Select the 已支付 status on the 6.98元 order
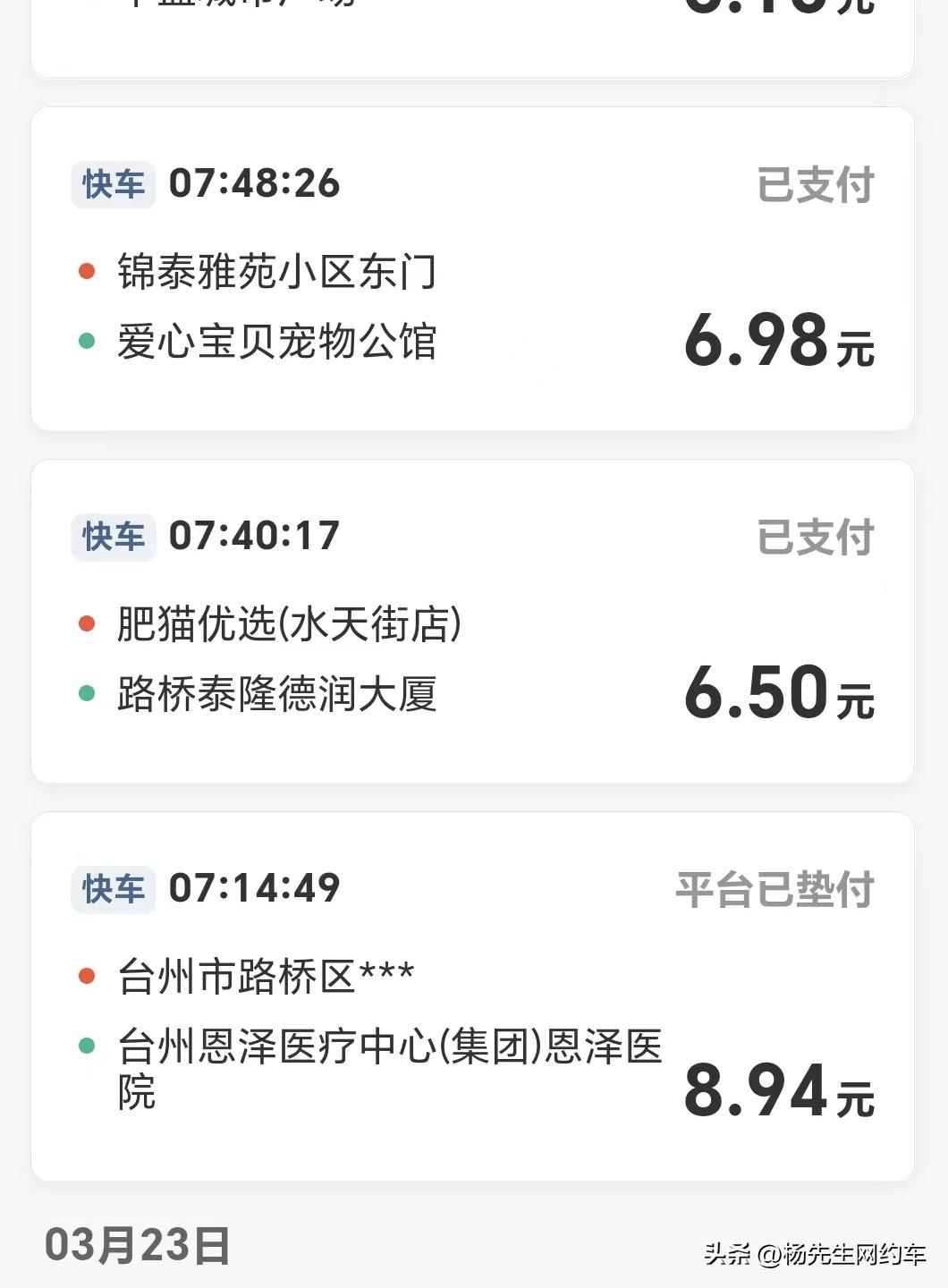 [x=812, y=183]
